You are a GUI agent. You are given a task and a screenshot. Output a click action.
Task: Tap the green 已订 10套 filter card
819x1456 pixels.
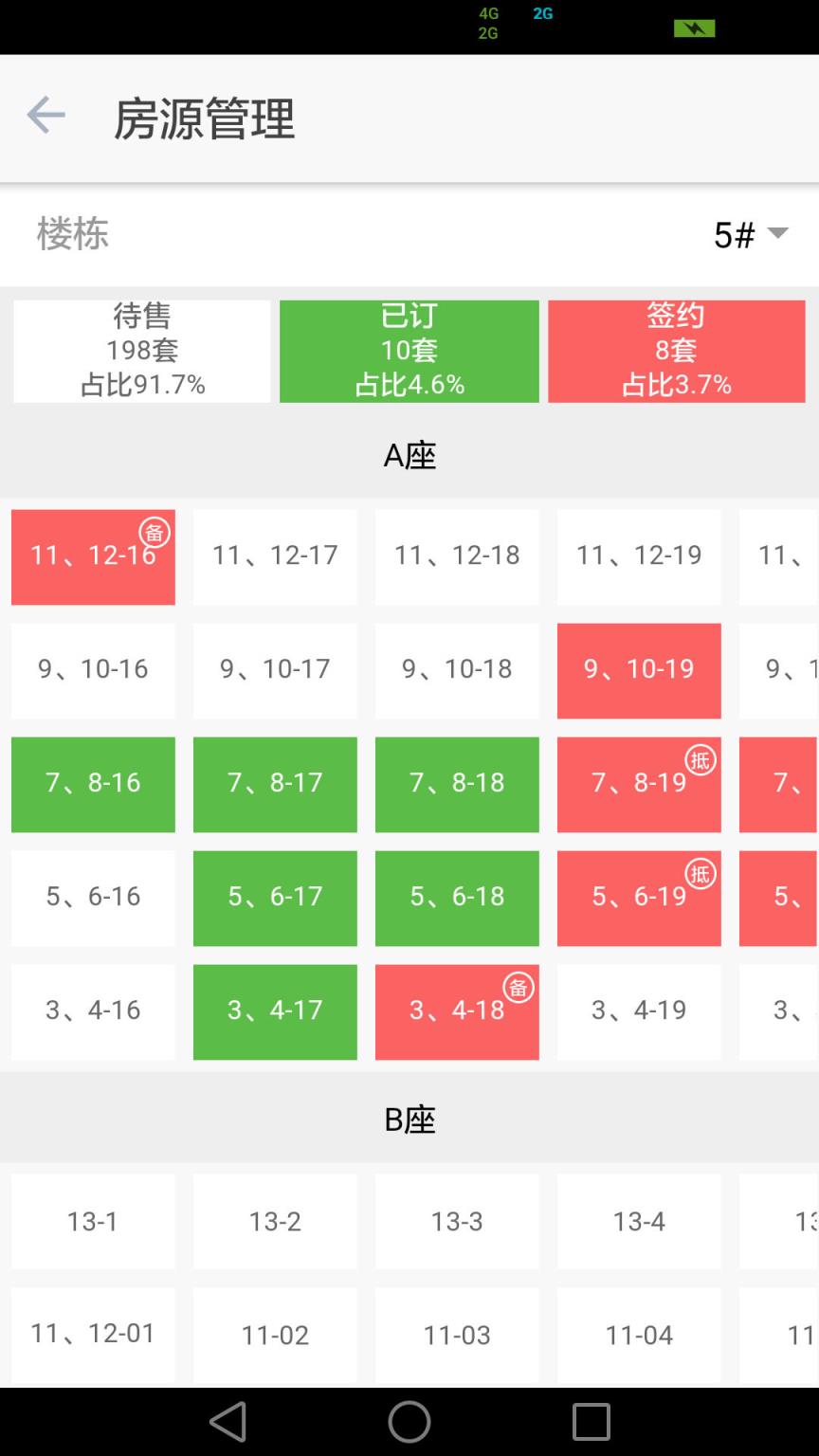pos(409,351)
